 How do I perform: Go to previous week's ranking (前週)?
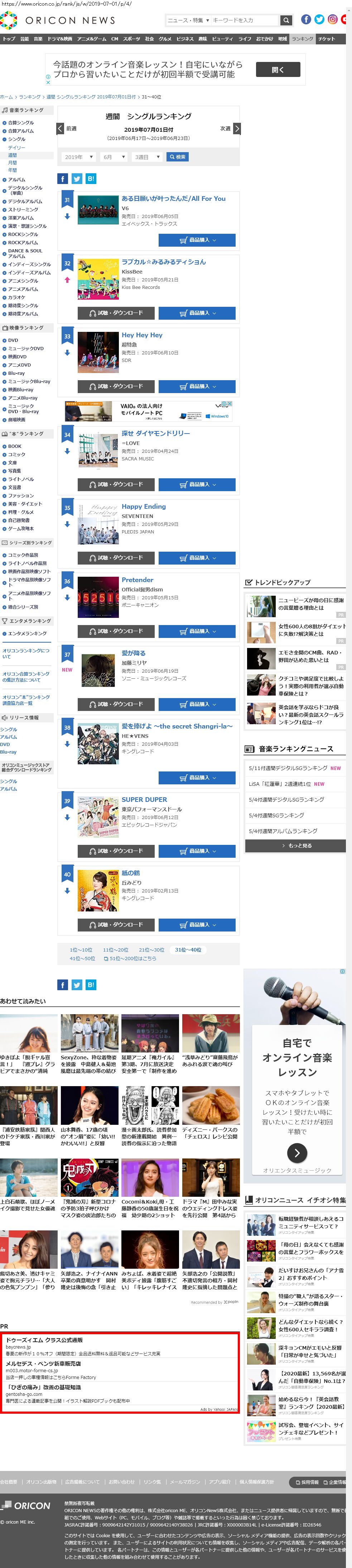[60, 129]
